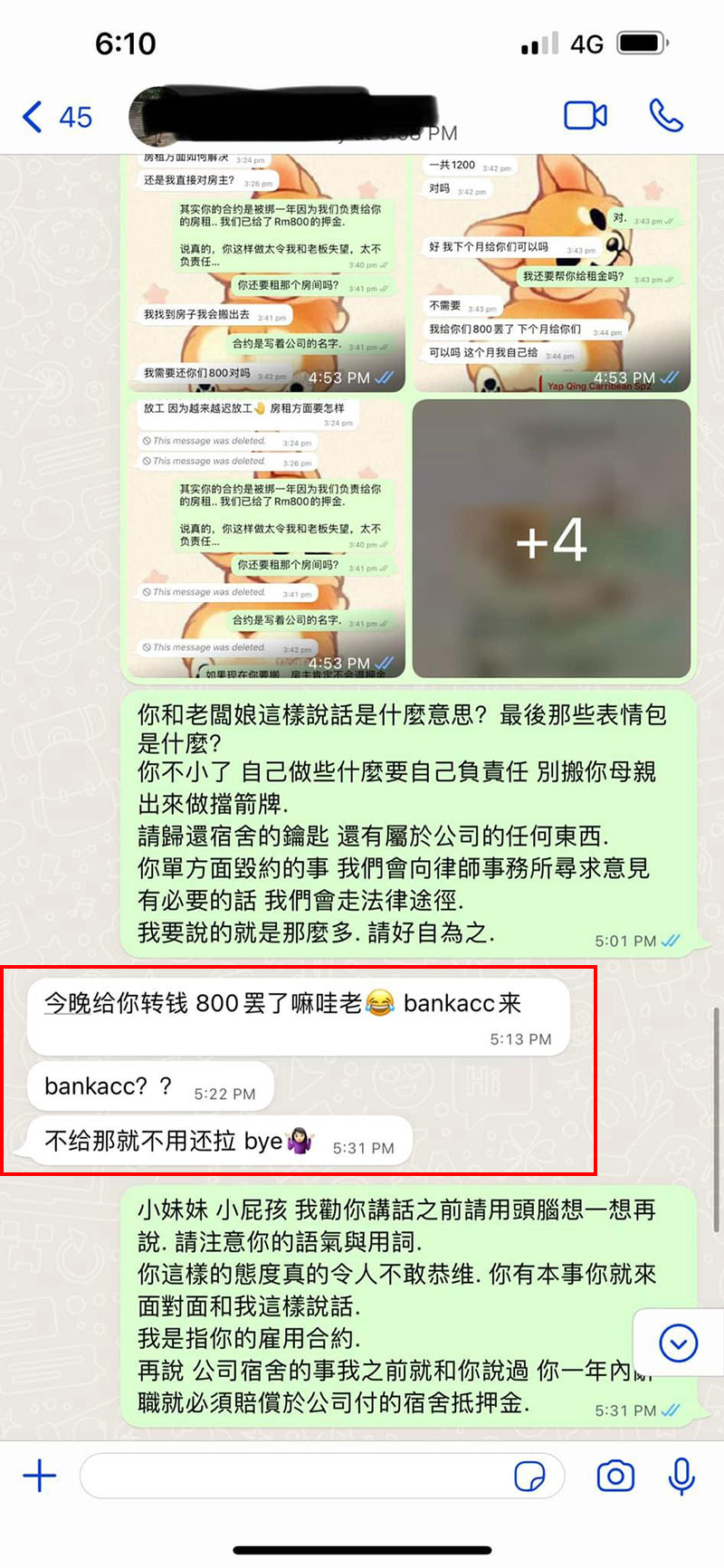Viewport: 724px width, 1568px height.
Task: Open the +4 more photos tile
Action: 551,539
